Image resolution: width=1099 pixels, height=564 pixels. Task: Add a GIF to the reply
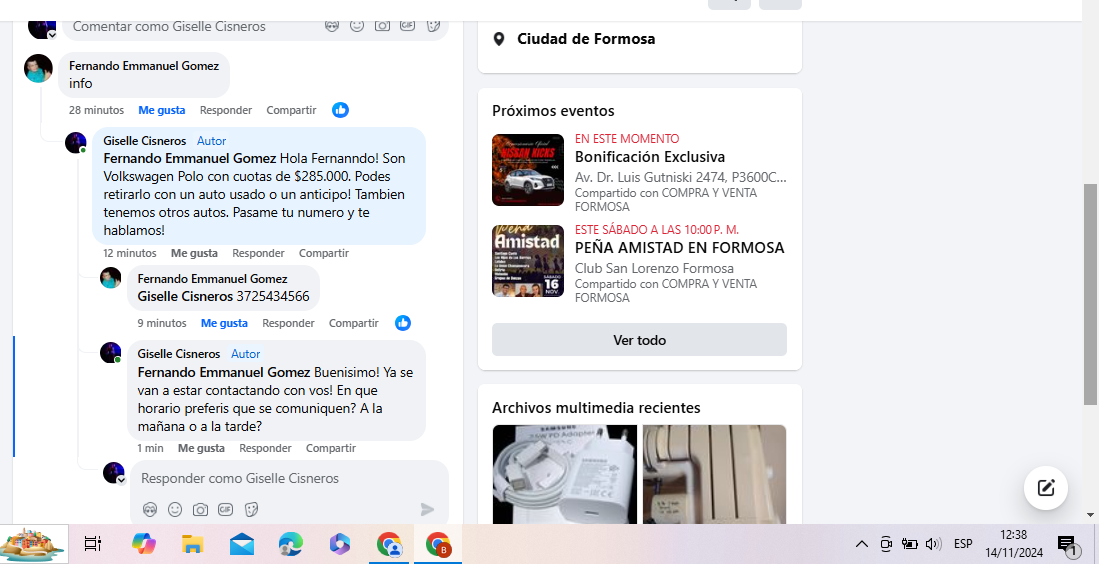226,510
